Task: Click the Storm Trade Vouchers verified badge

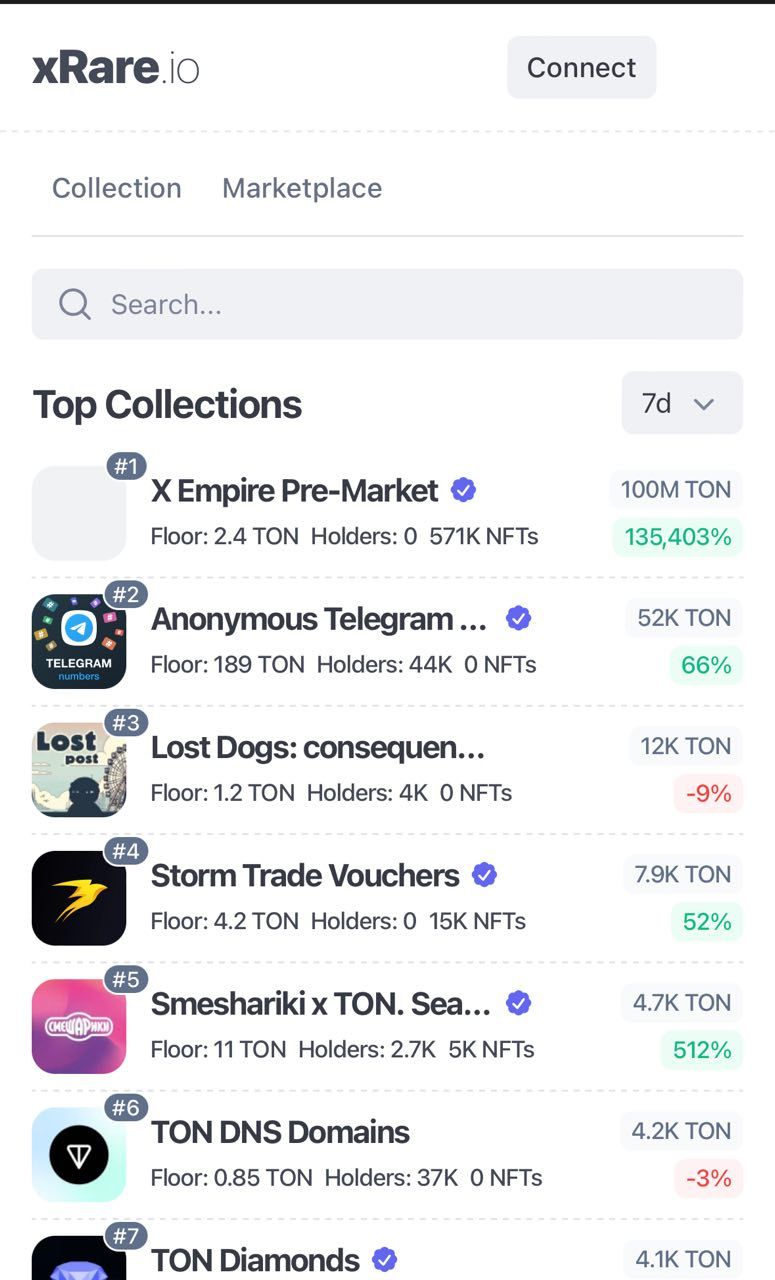Action: 483,875
